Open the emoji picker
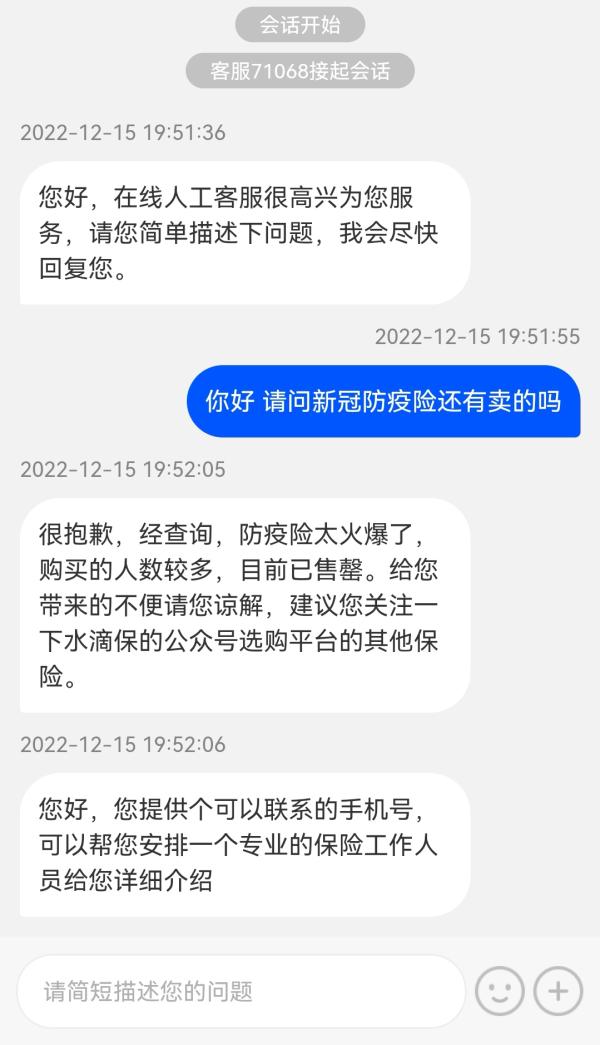The width and height of the screenshot is (600, 1045). tap(499, 991)
